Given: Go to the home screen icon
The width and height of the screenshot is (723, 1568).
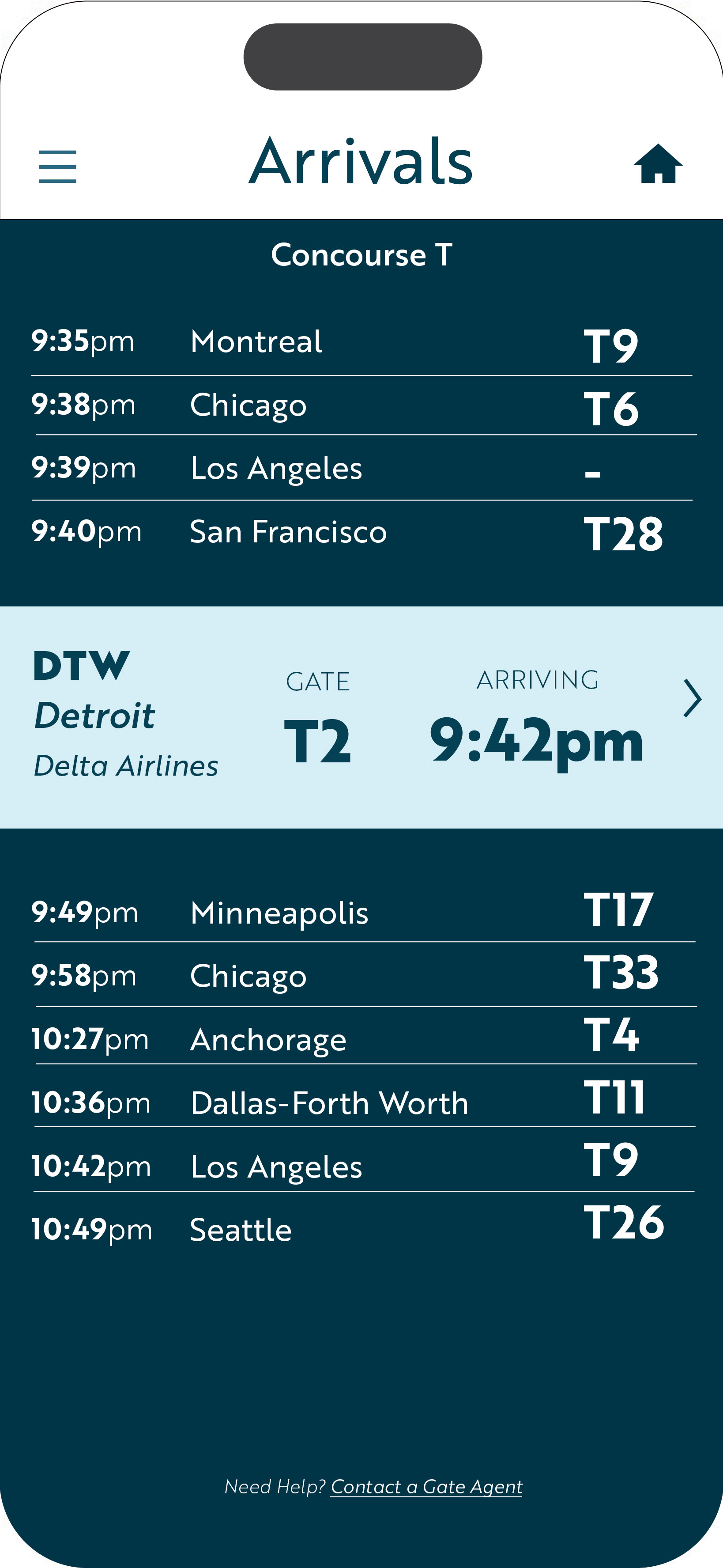Looking at the screenshot, I should [658, 164].
